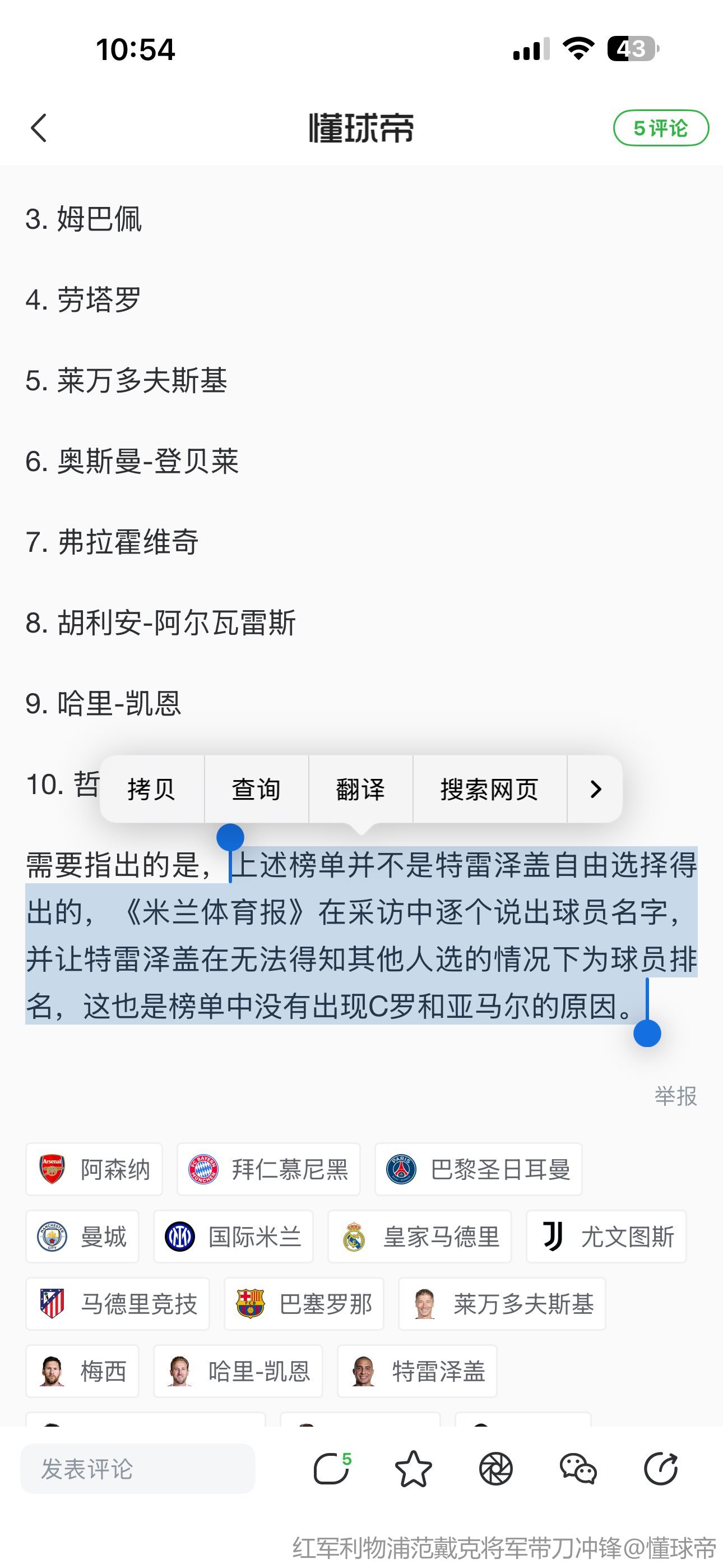Open the 拜仁慕尼黑 team tag
Image resolution: width=723 pixels, height=1568 pixels.
[x=268, y=1169]
